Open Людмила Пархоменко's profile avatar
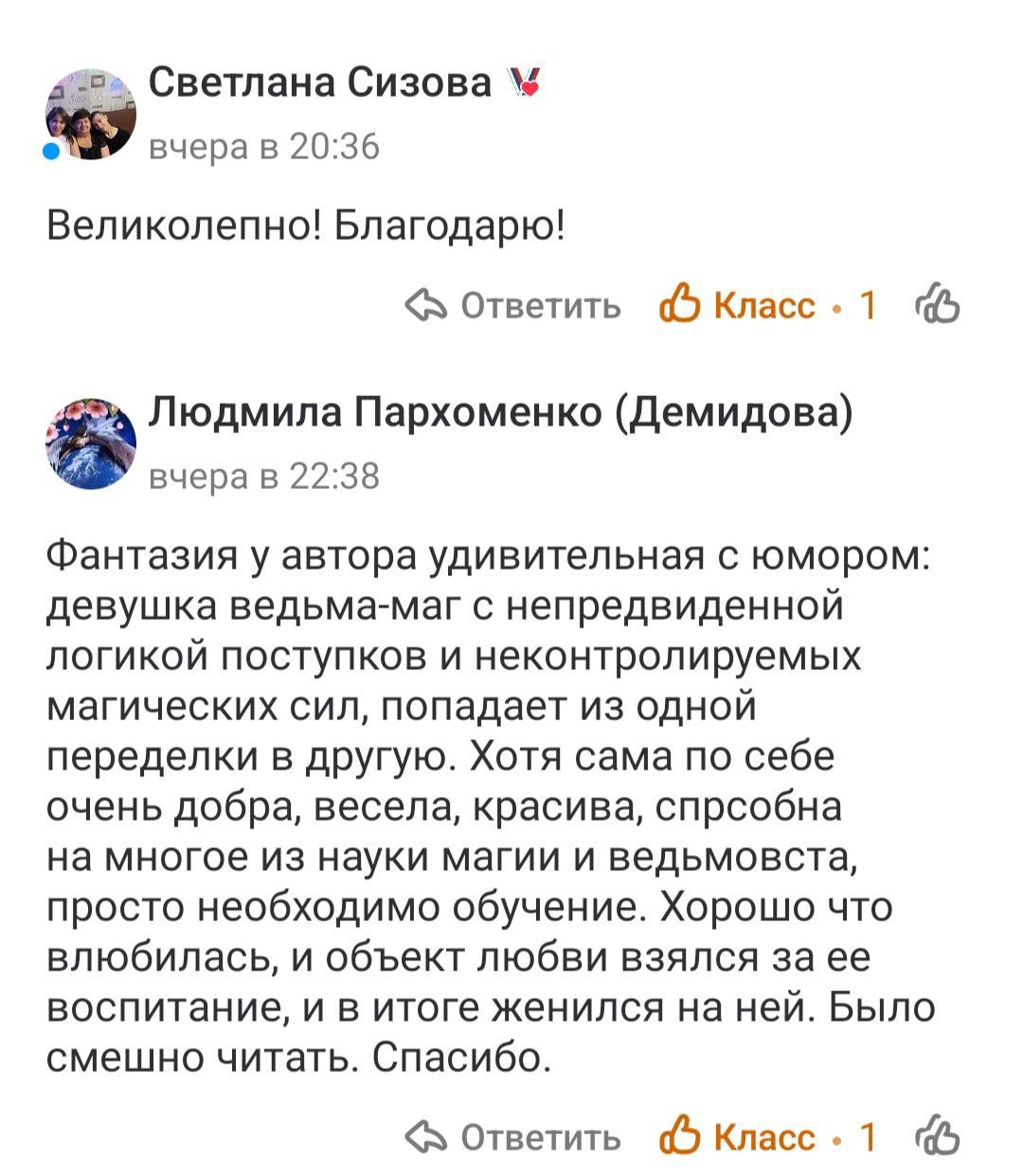 point(91,443)
